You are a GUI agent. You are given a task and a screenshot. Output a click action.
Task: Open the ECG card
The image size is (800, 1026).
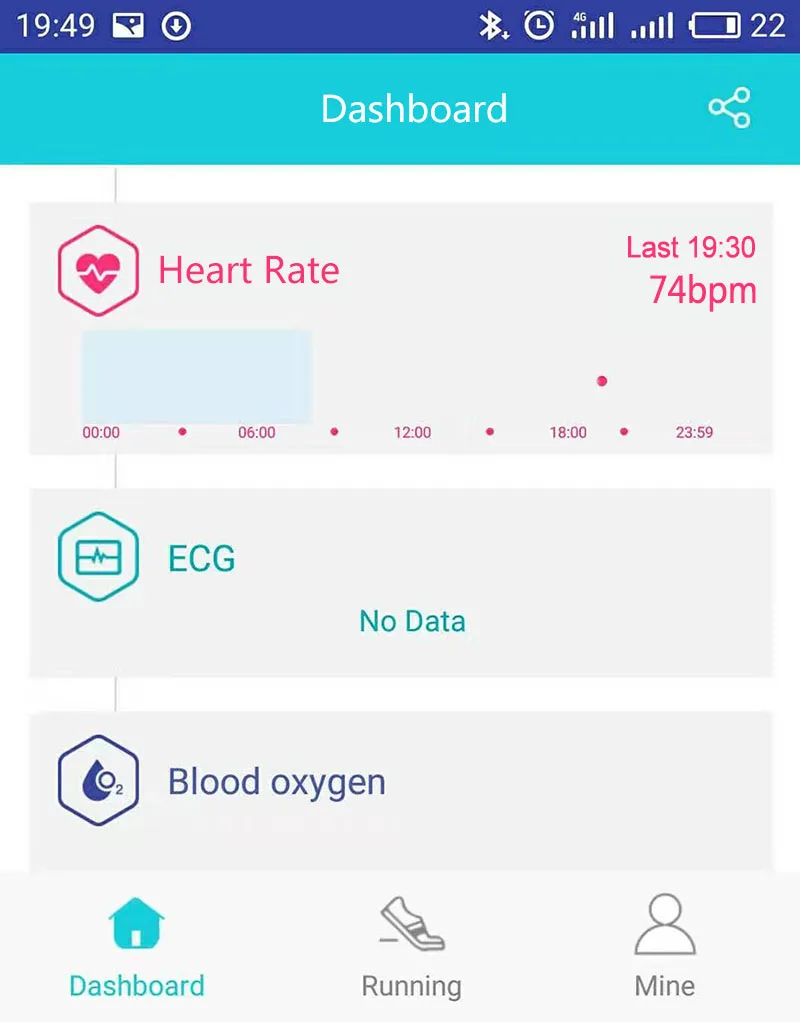tap(400, 583)
